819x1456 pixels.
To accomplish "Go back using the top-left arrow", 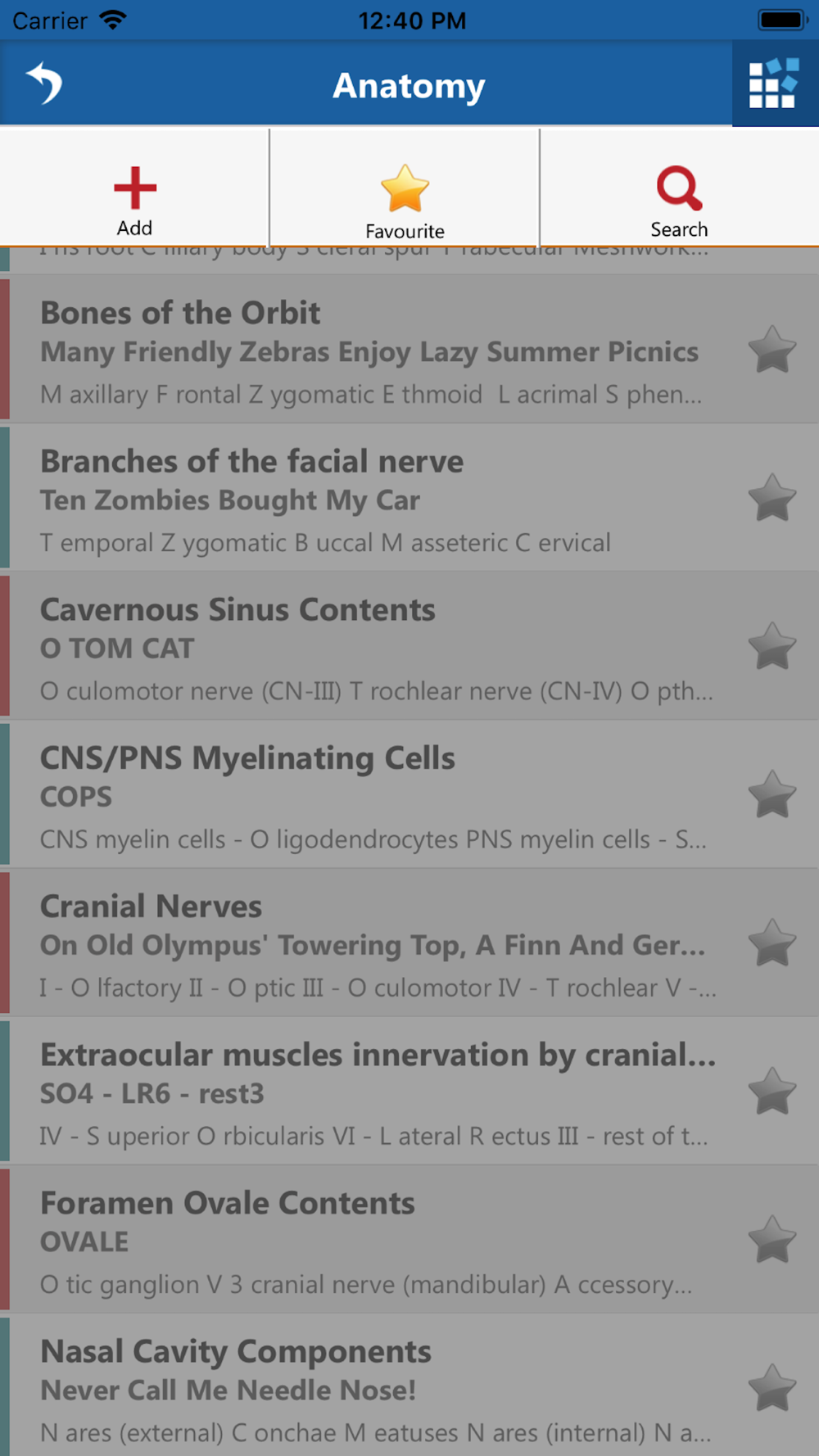I will tap(44, 84).
